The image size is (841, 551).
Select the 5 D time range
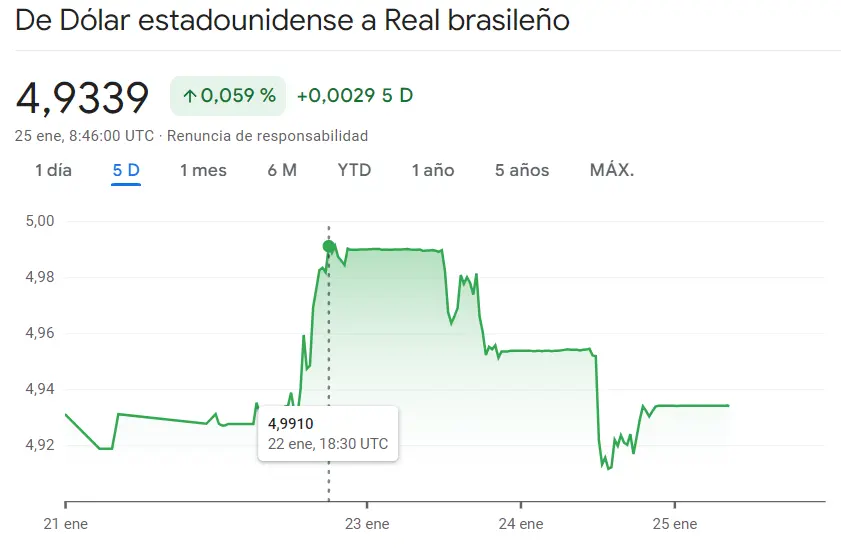(126, 171)
